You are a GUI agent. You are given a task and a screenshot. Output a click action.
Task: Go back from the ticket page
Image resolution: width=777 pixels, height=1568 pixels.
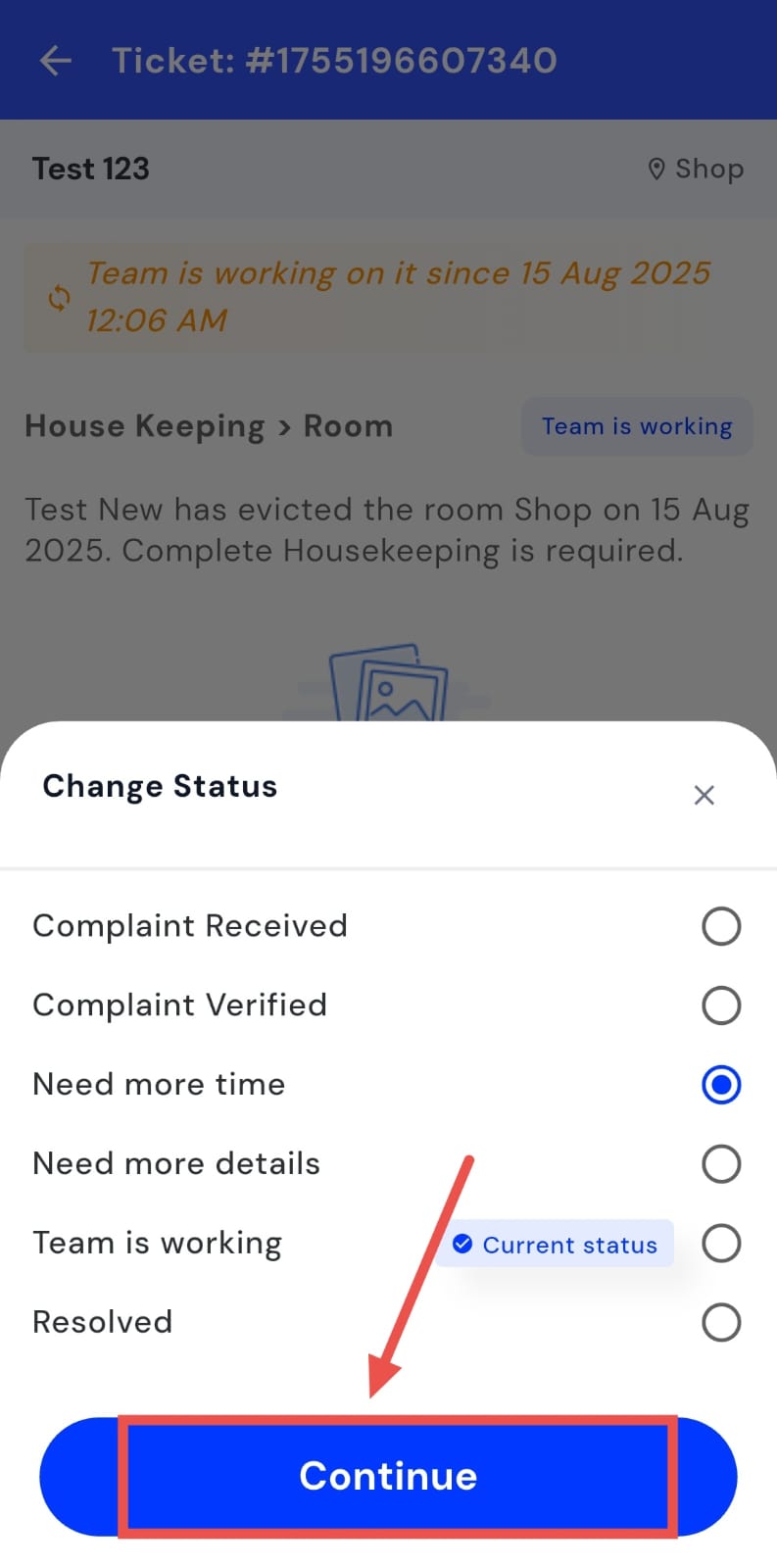point(56,61)
